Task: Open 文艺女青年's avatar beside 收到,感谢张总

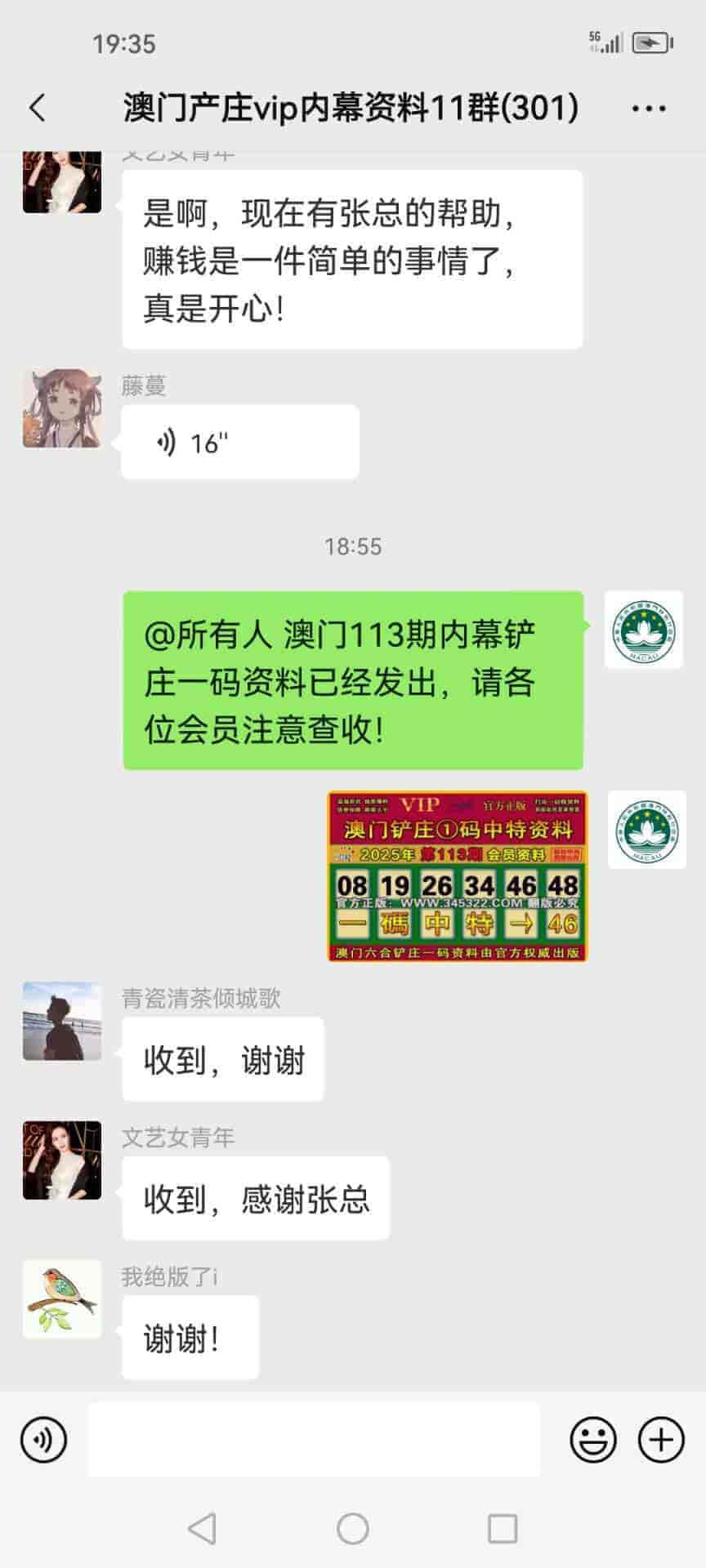Action: tap(62, 1160)
